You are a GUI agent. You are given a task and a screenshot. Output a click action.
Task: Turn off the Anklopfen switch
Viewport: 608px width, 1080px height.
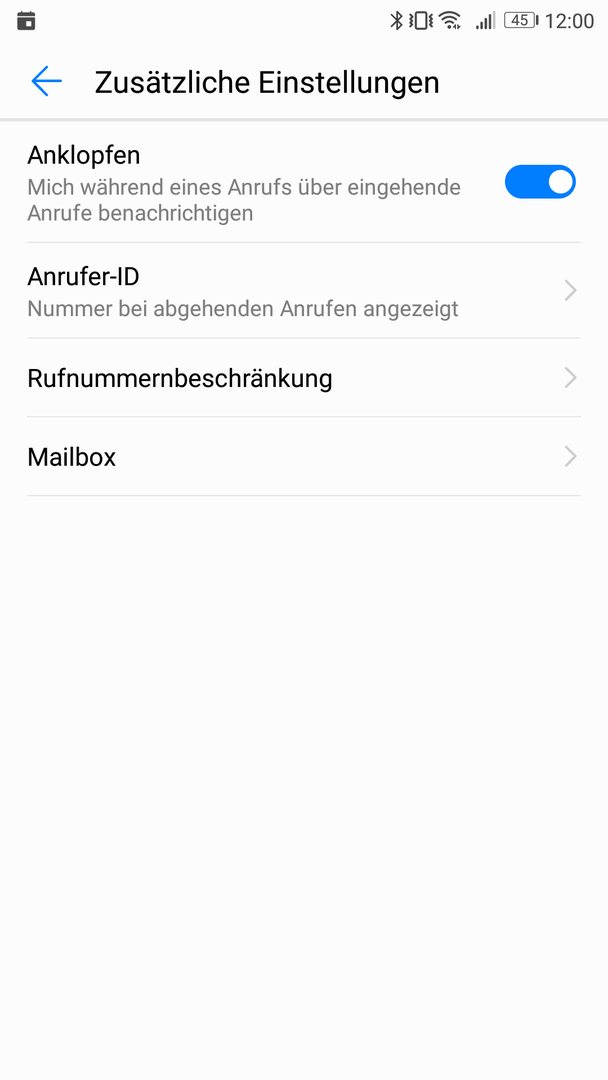[540, 182]
